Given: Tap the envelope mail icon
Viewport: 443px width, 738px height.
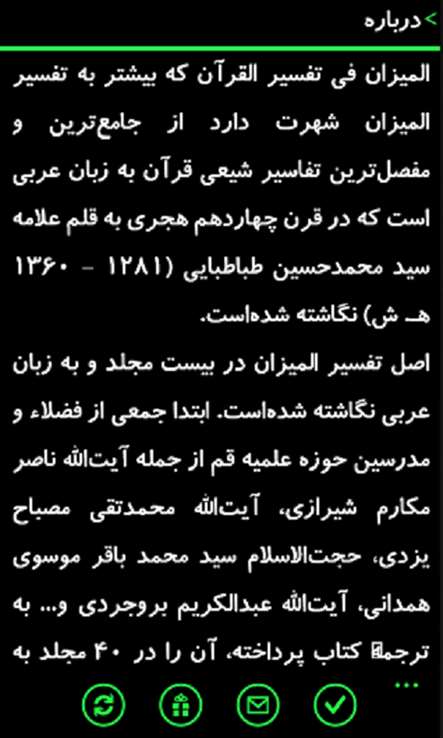Looking at the screenshot, I should coord(258,705).
